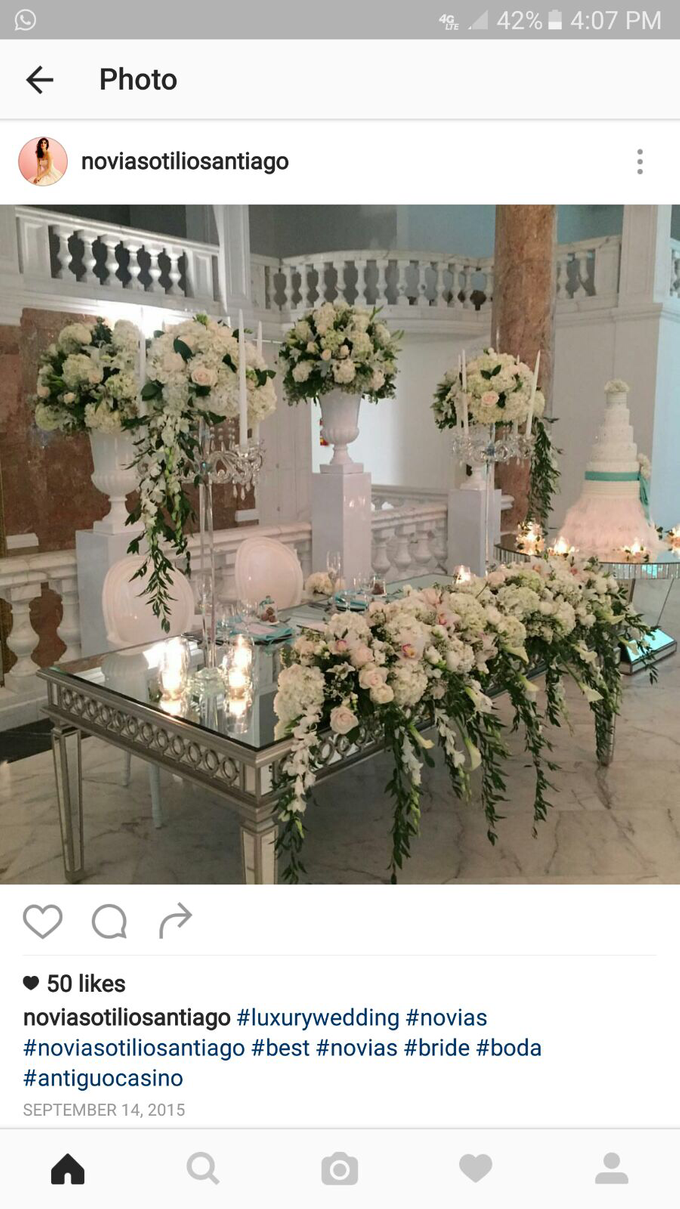Switch to the Search tab
Image resolution: width=680 pixels, height=1209 pixels.
click(x=203, y=1168)
